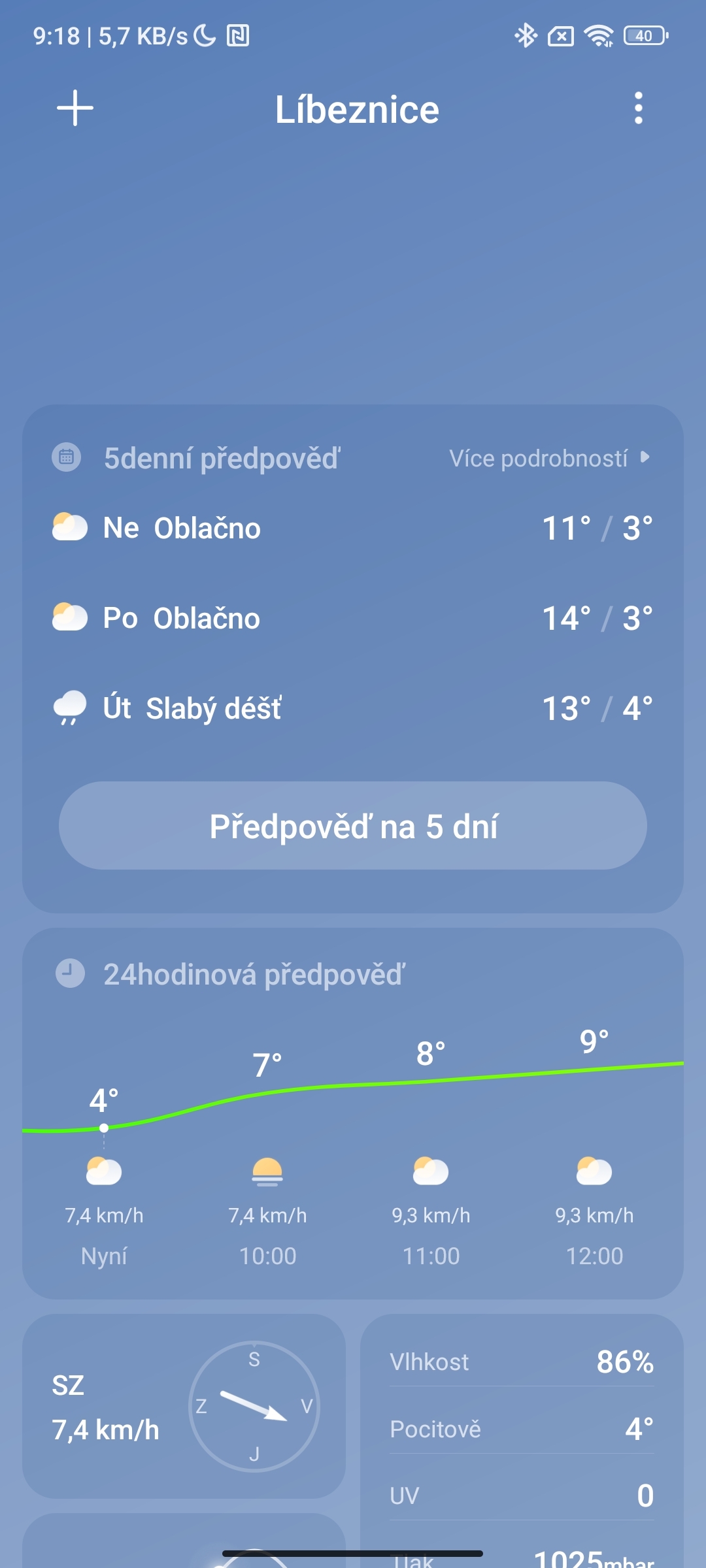Screen dimensions: 706x1568
Task: Tap the Wi-Fi icon in the status bar
Action: (x=599, y=37)
